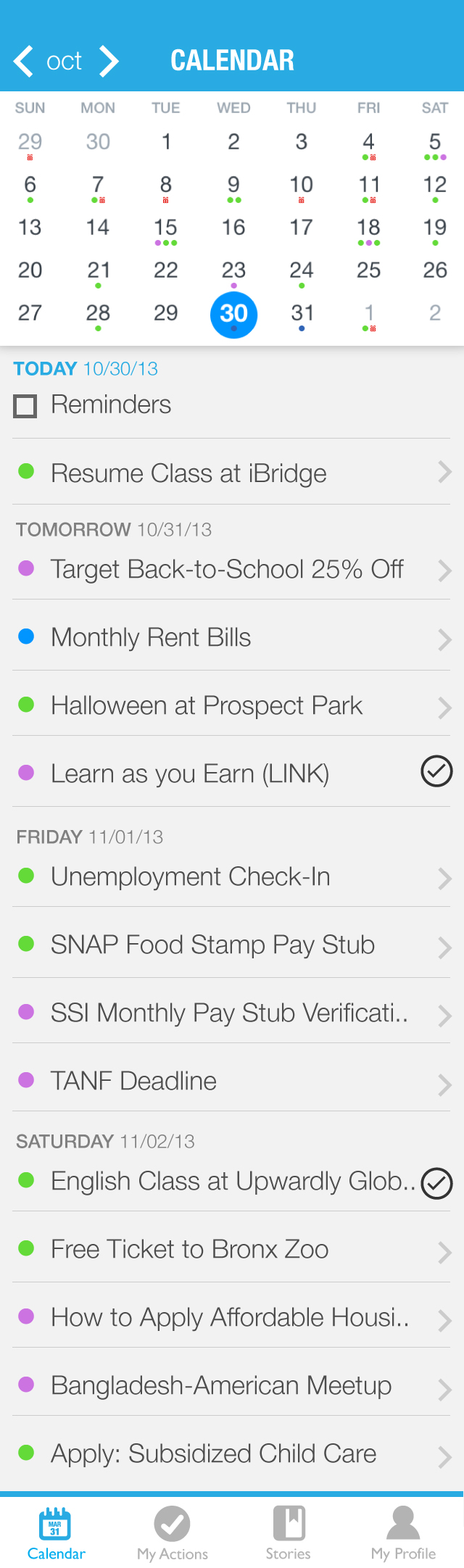The width and height of the screenshot is (464, 1568).
Task: Go to the previous month
Action: tap(24, 61)
